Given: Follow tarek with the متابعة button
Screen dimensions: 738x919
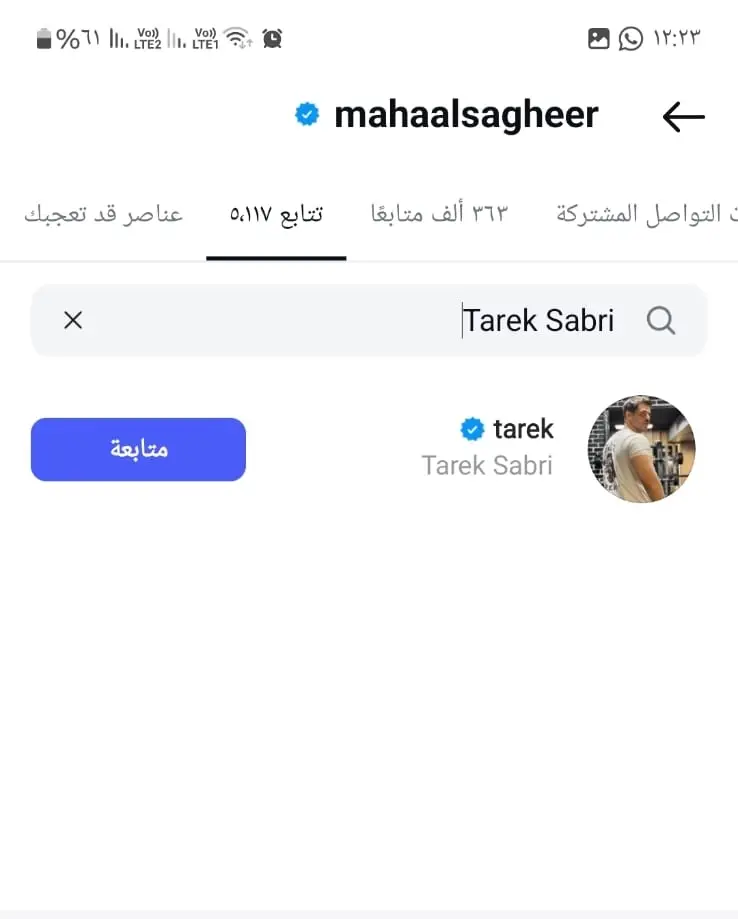Looking at the screenshot, I should point(138,449).
